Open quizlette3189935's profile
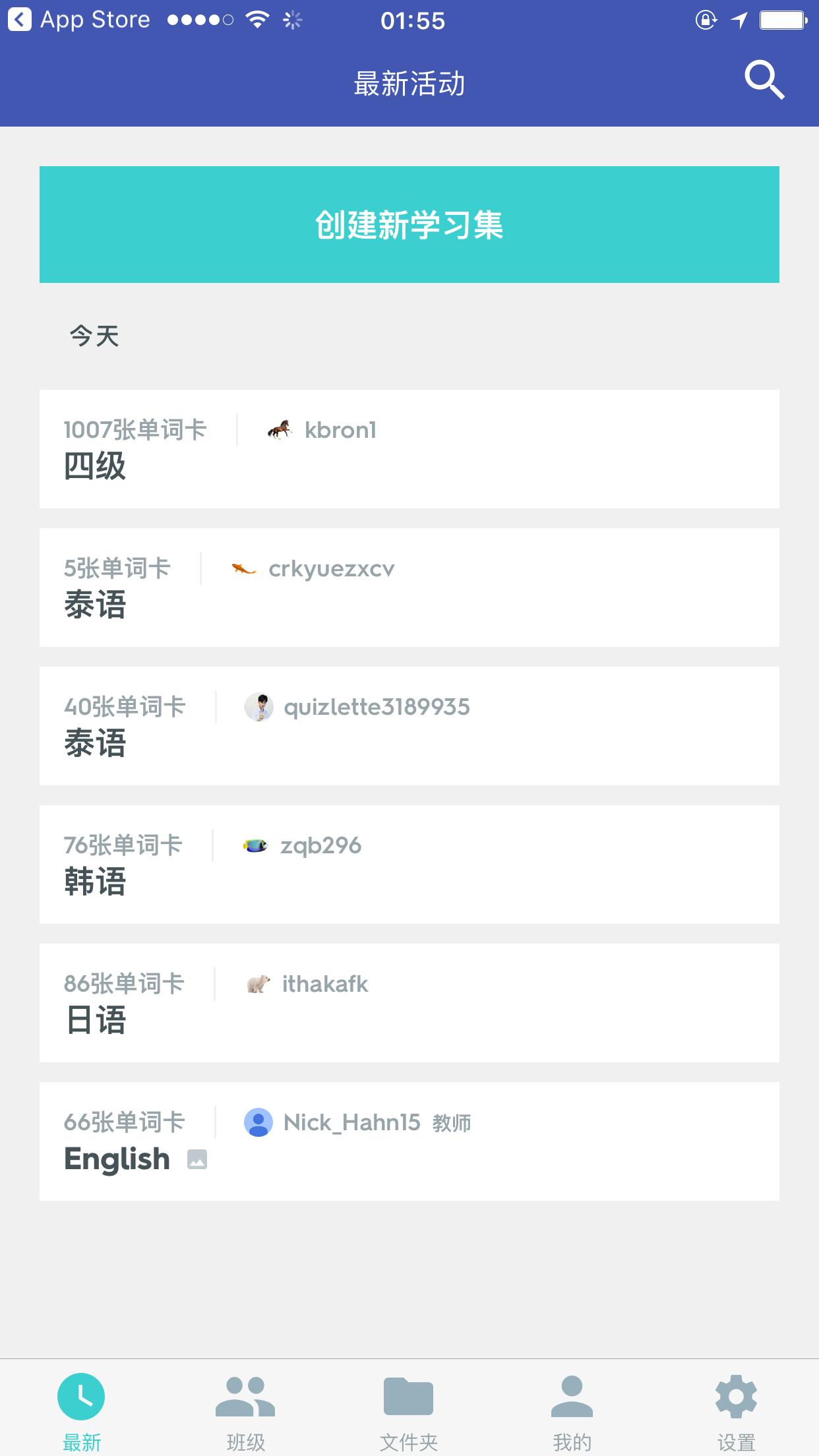 point(376,706)
